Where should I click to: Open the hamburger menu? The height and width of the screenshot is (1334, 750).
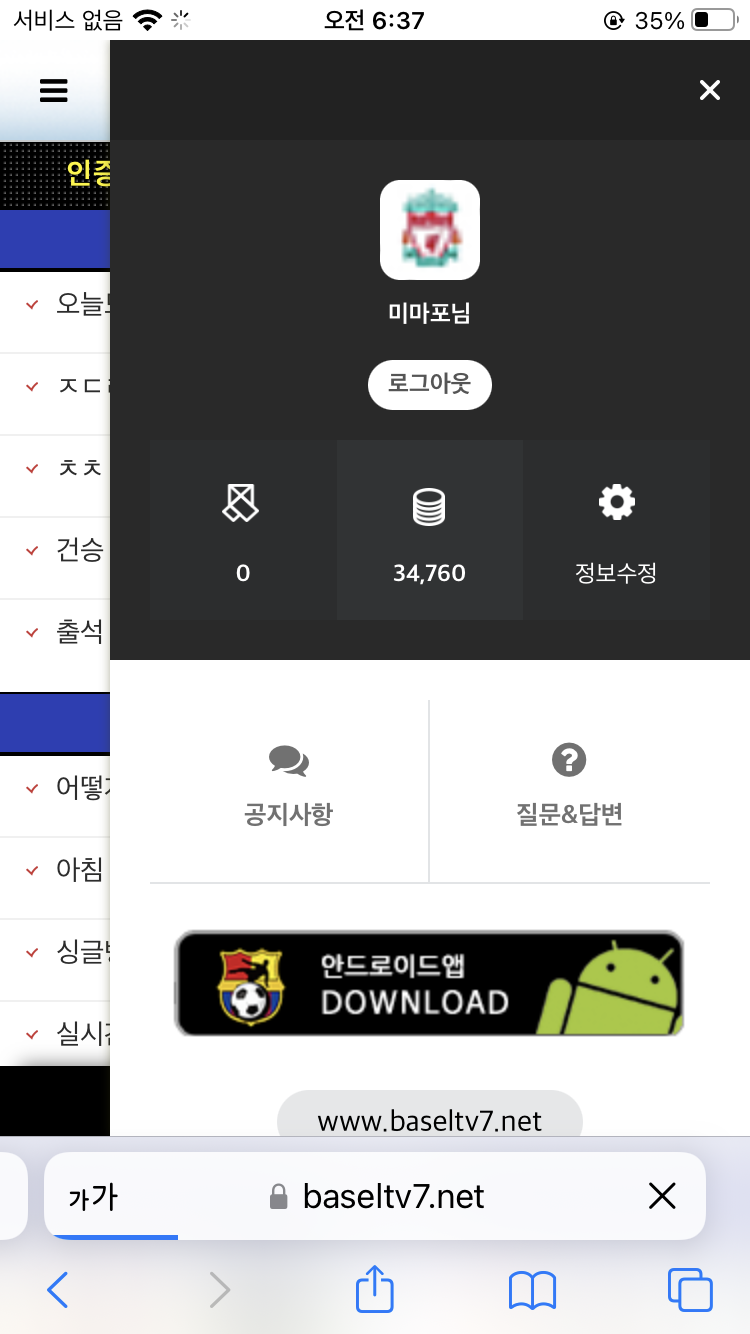[54, 91]
